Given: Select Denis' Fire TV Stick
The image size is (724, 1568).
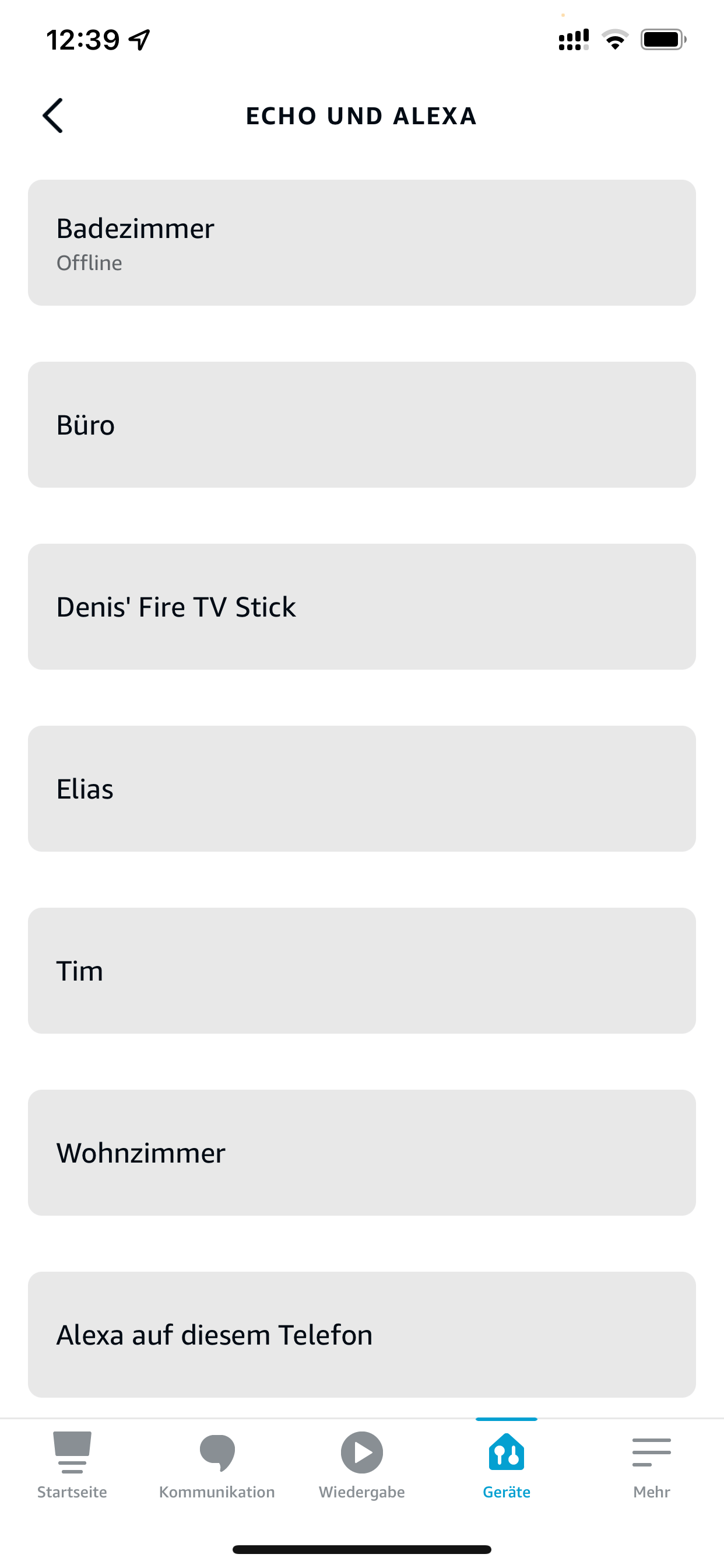Looking at the screenshot, I should (361, 606).
